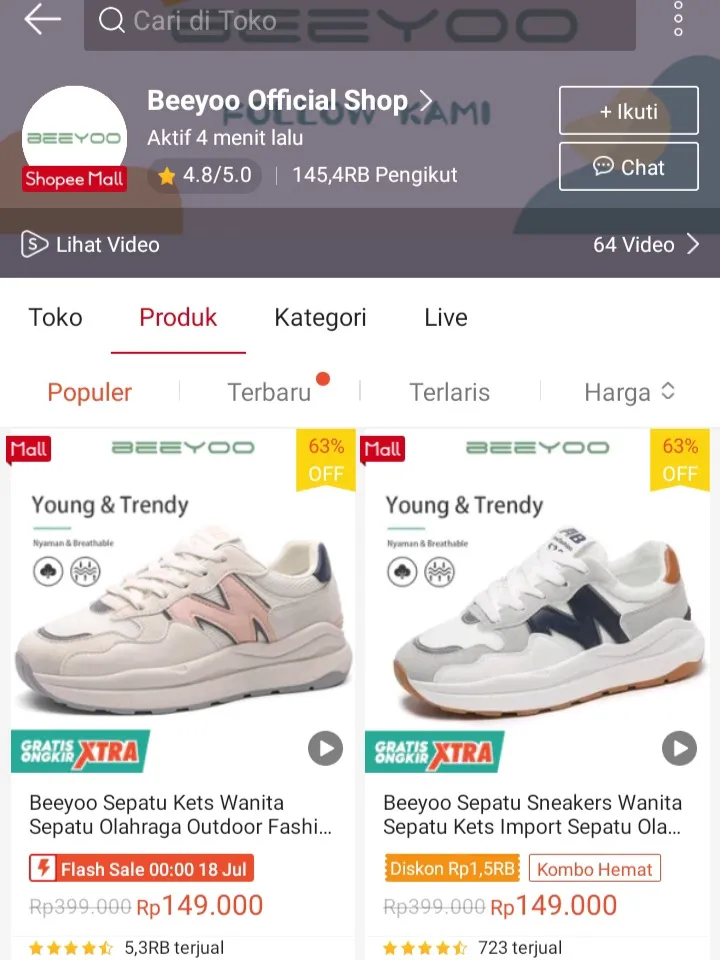The width and height of the screenshot is (720, 960).
Task: Sort products by Harga
Action: click(629, 392)
